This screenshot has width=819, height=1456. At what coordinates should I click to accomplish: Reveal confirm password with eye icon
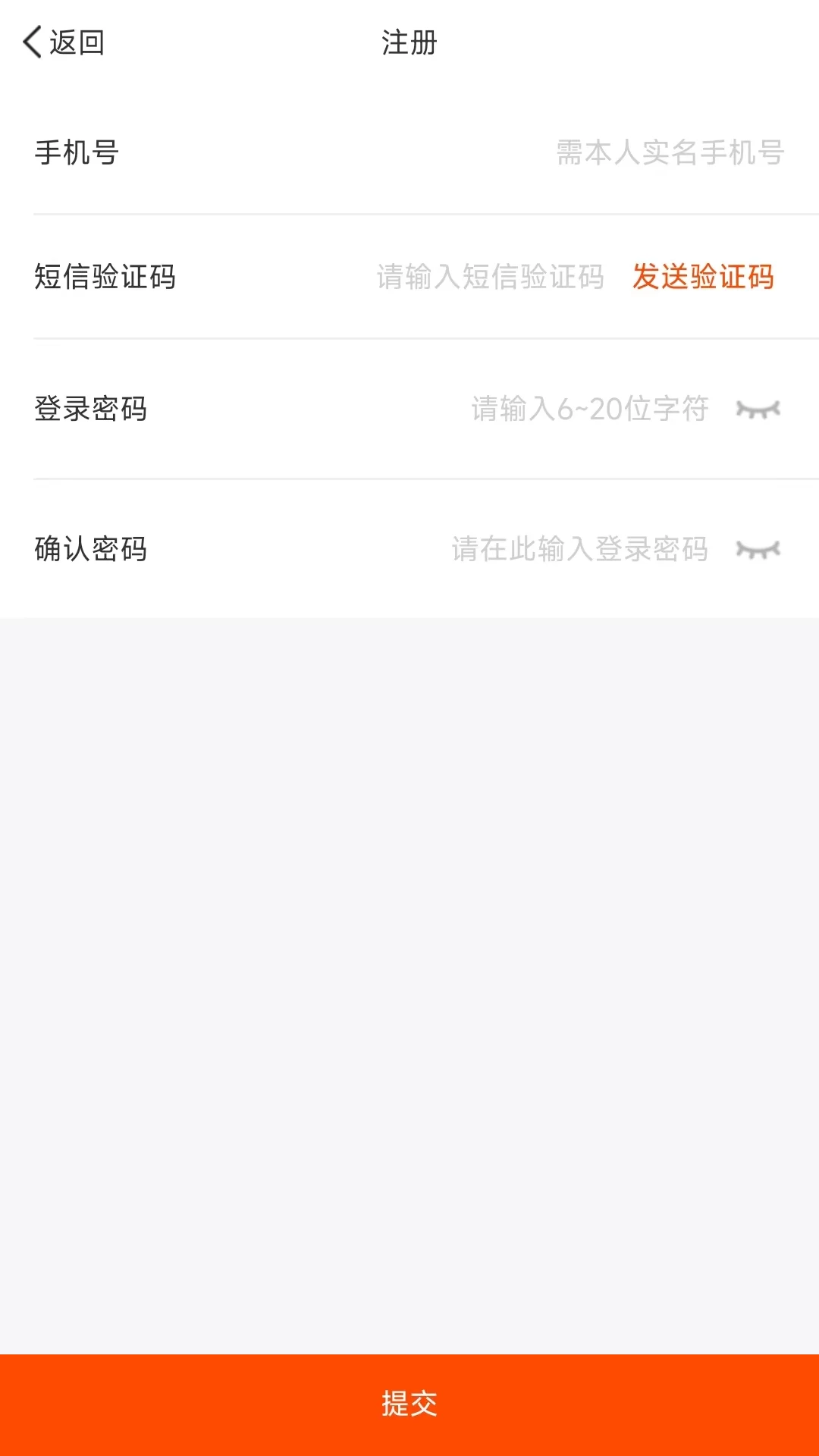[758, 549]
